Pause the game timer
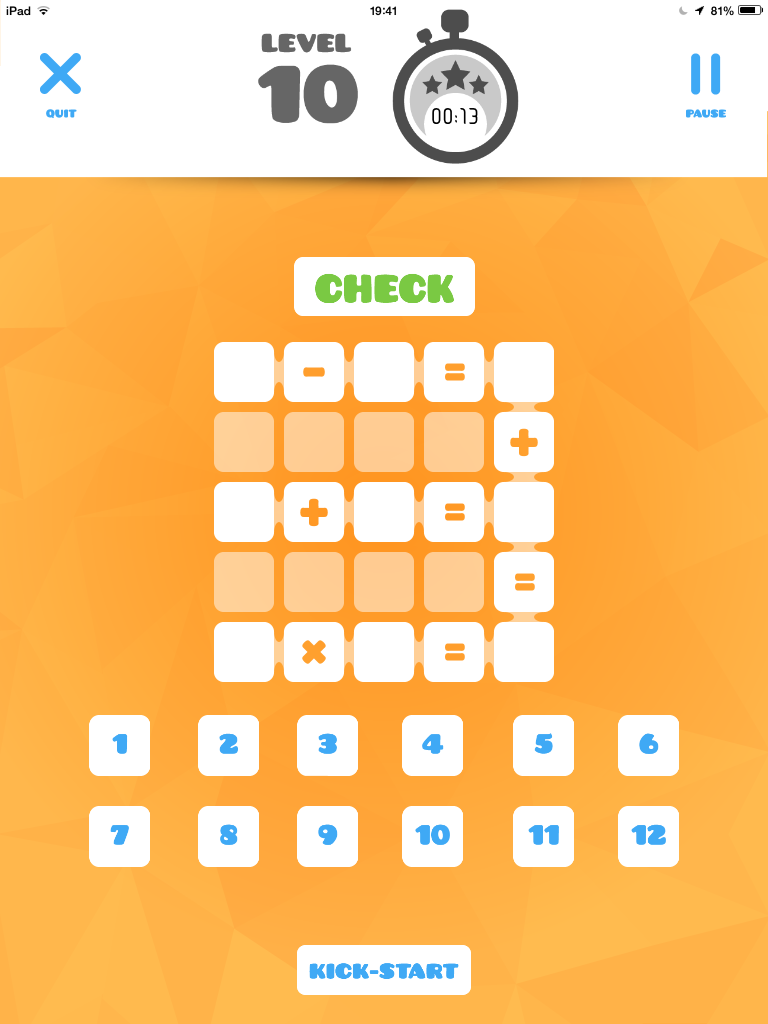 click(705, 84)
